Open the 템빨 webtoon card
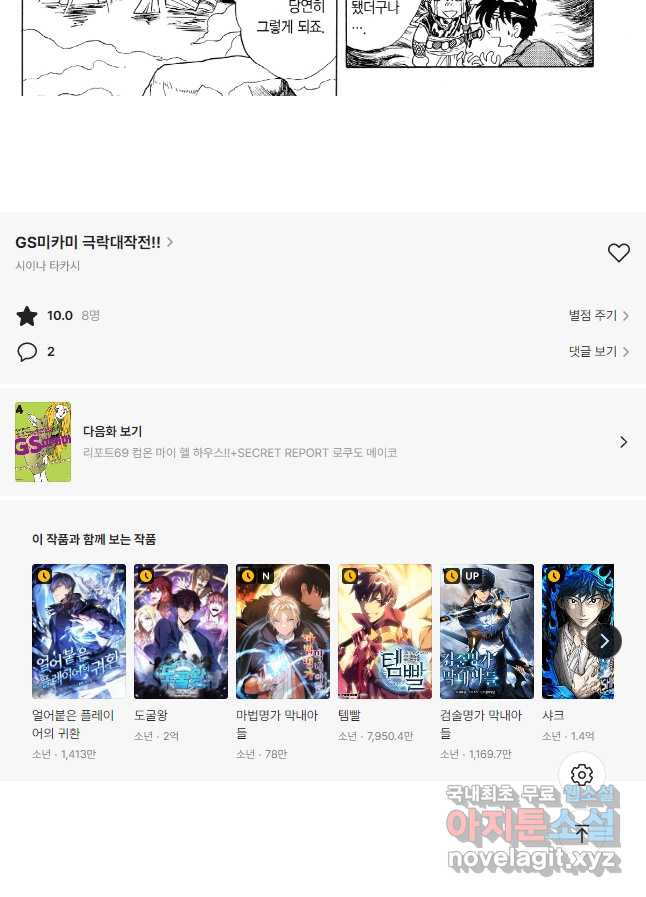Viewport: 646px width, 897px height. pos(385,631)
